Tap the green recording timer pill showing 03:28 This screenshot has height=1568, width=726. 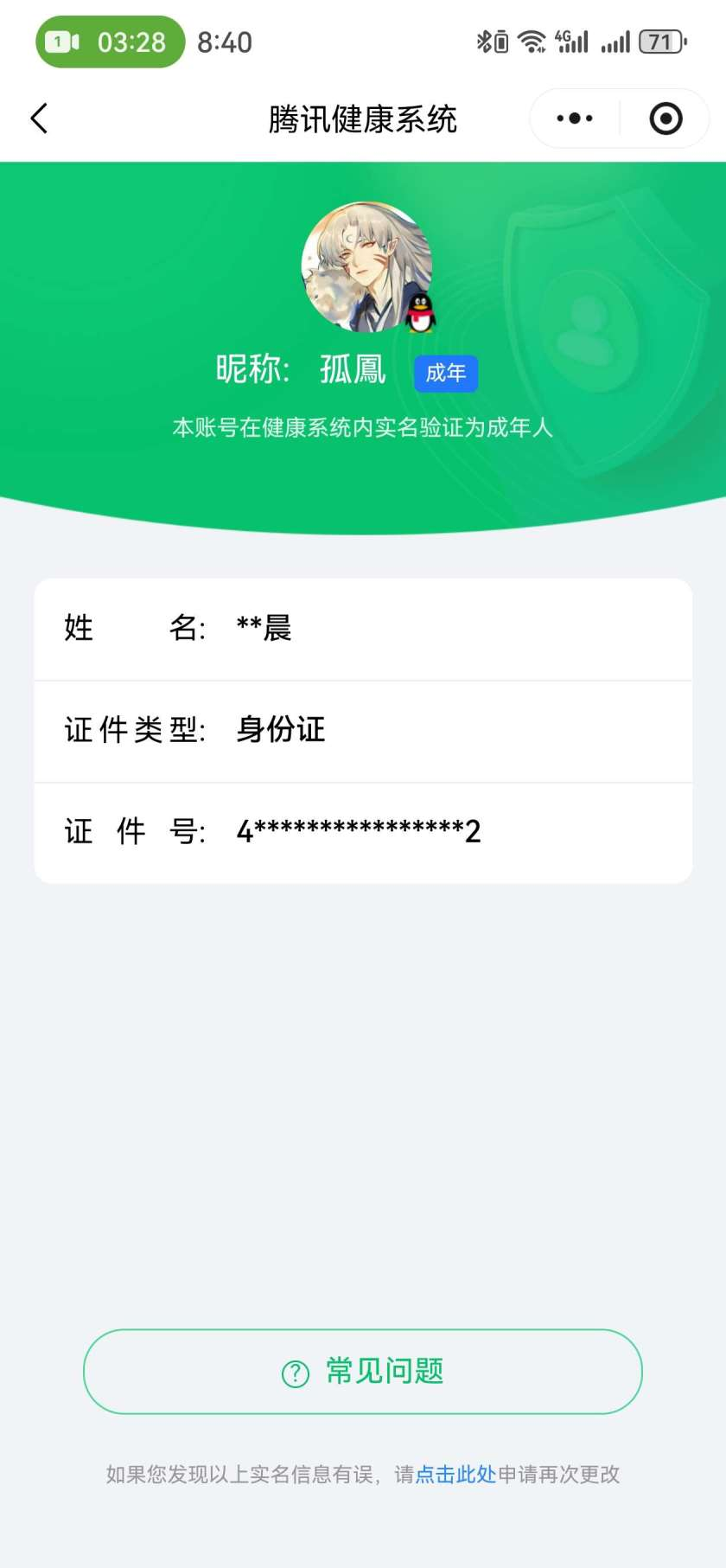pos(110,41)
